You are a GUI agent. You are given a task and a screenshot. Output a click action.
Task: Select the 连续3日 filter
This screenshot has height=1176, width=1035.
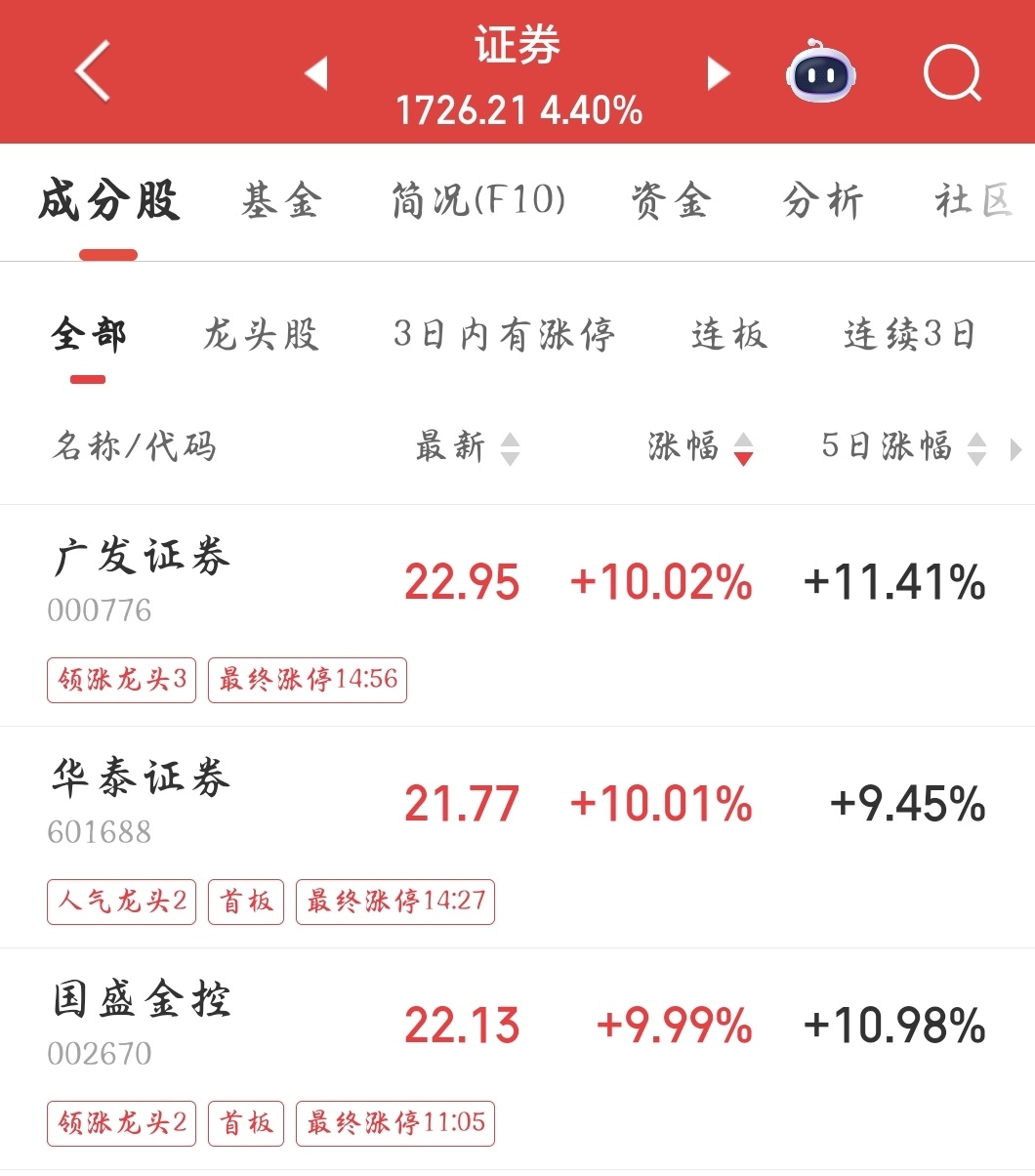pyautogui.click(x=909, y=335)
